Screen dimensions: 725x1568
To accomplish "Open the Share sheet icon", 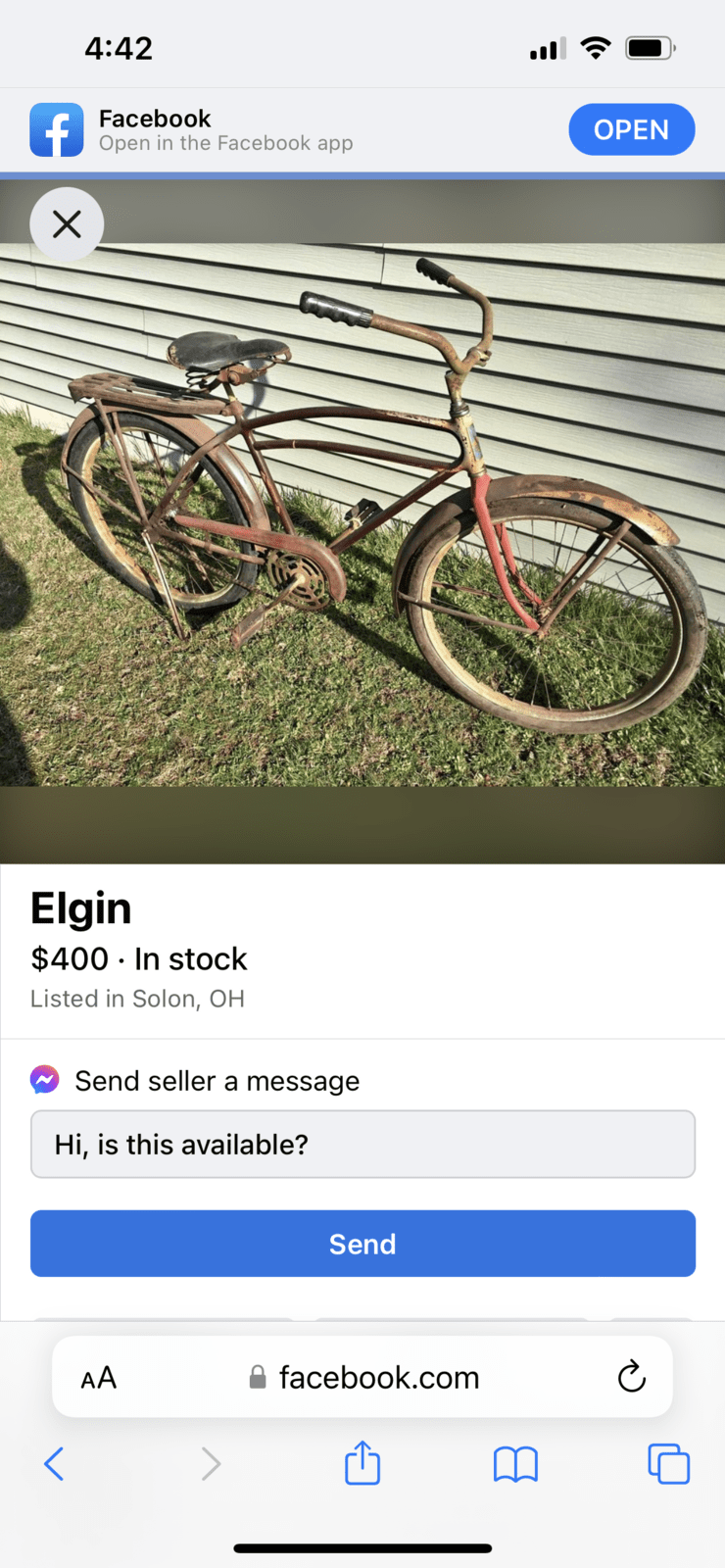I will (x=362, y=1463).
